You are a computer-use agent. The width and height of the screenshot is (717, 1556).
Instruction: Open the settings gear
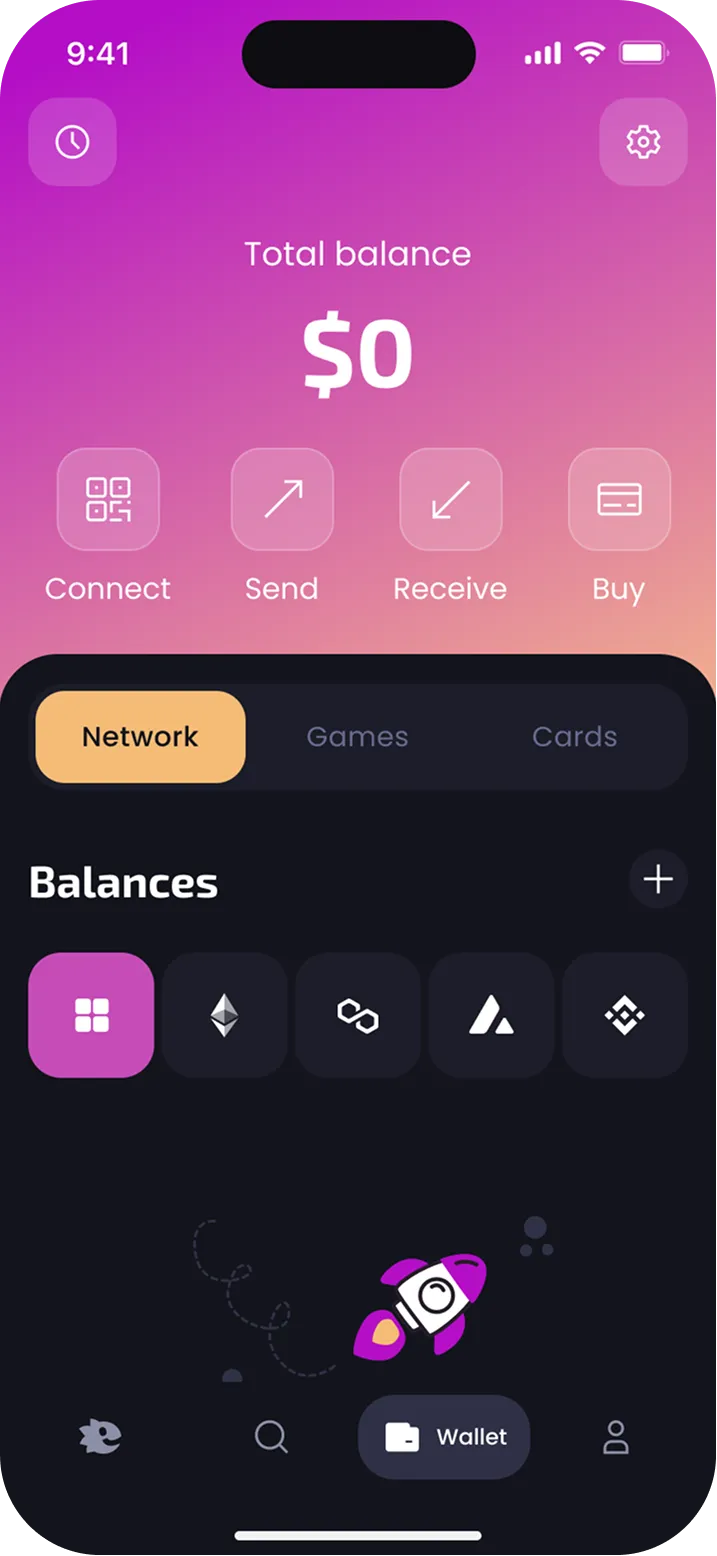tap(643, 142)
